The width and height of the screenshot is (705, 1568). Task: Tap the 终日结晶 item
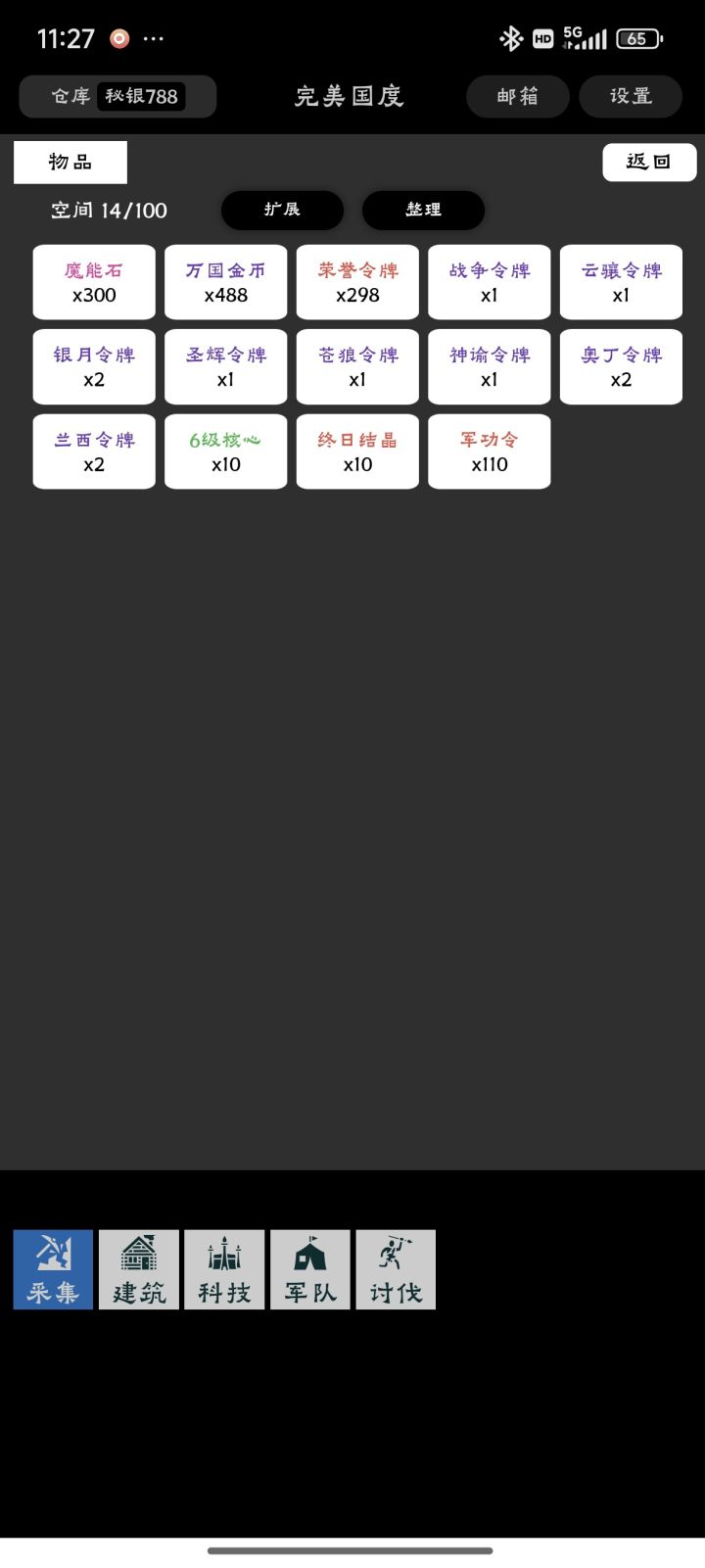357,451
